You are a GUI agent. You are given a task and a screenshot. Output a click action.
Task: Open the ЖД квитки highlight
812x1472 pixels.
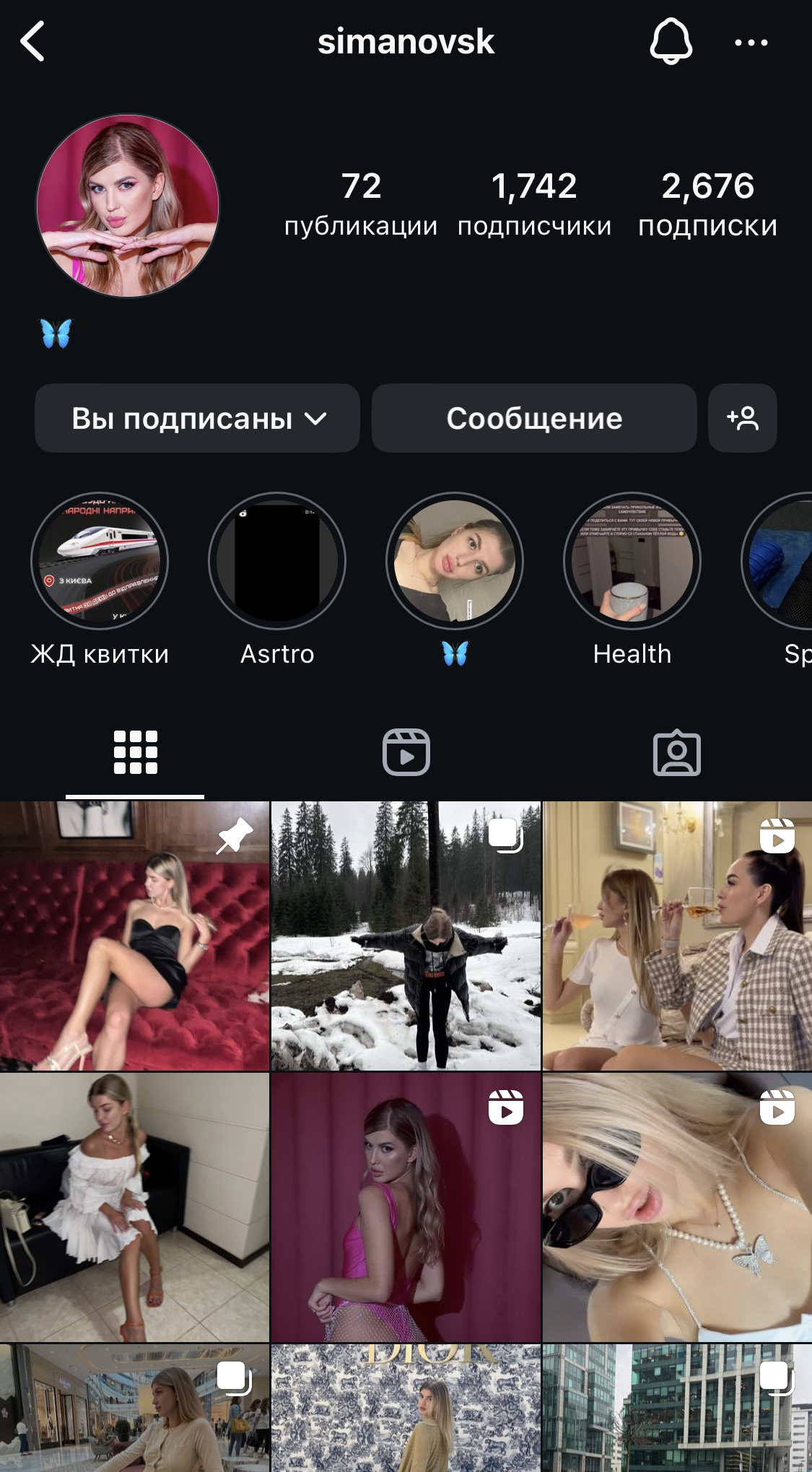[x=100, y=561]
